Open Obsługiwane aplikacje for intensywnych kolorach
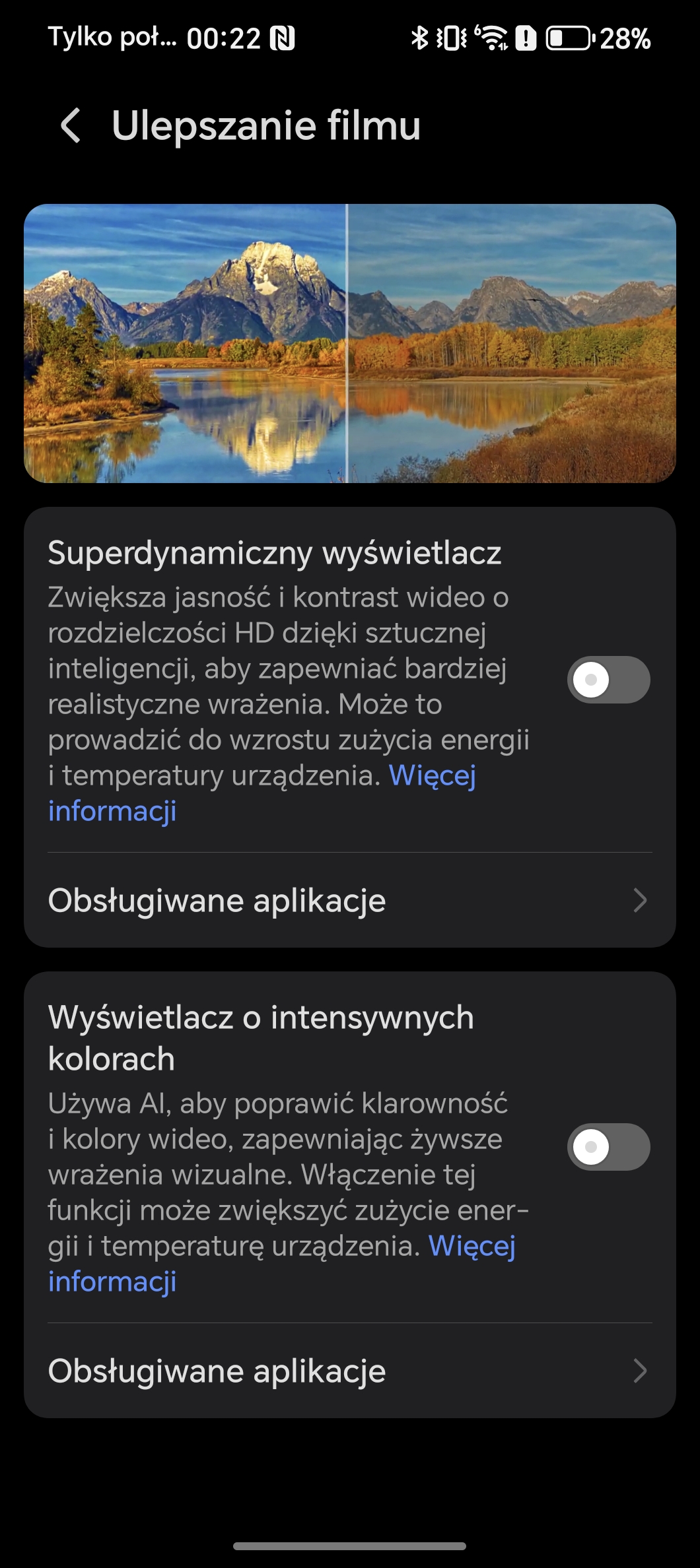Screen dimensions: 700x1568 tap(350, 1371)
